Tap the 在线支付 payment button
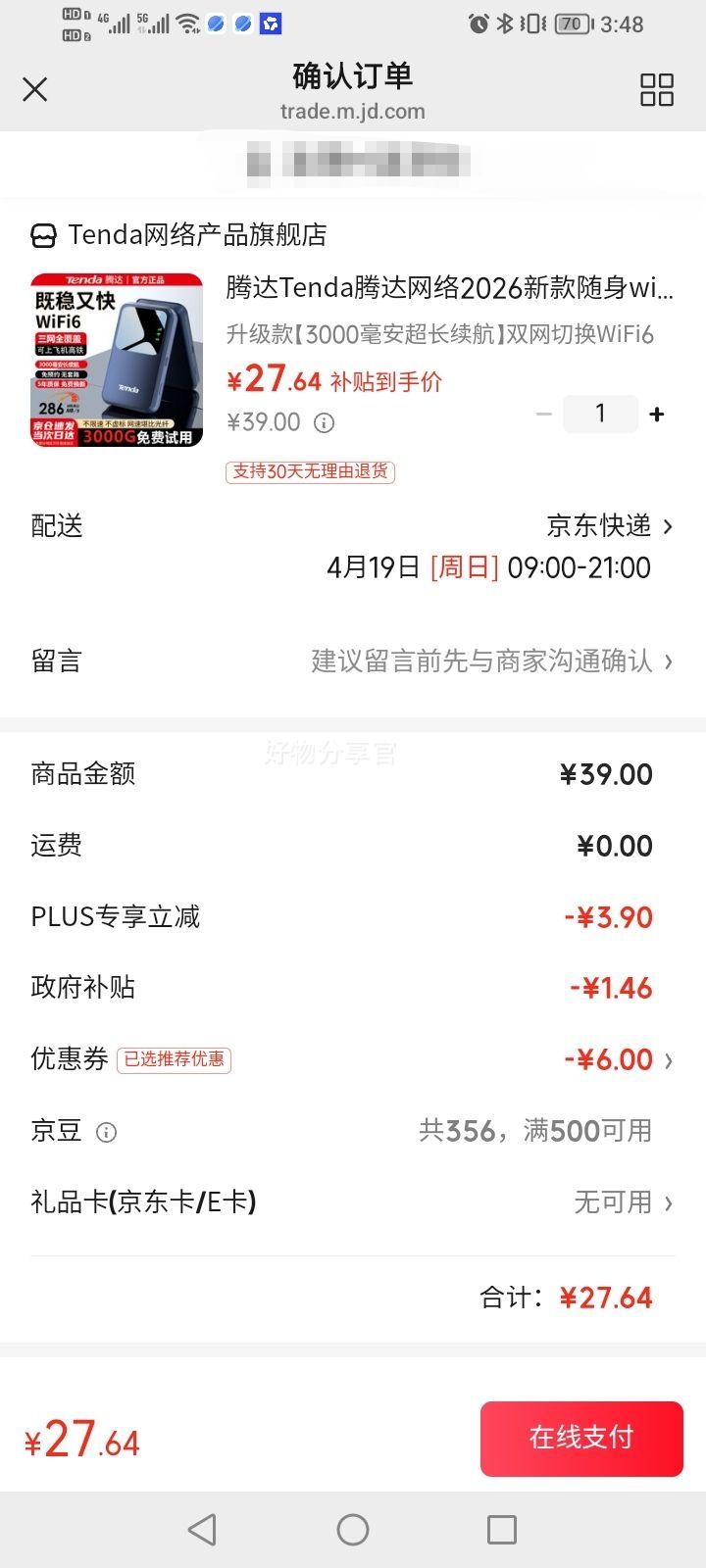This screenshot has width=706, height=1568. [580, 1438]
